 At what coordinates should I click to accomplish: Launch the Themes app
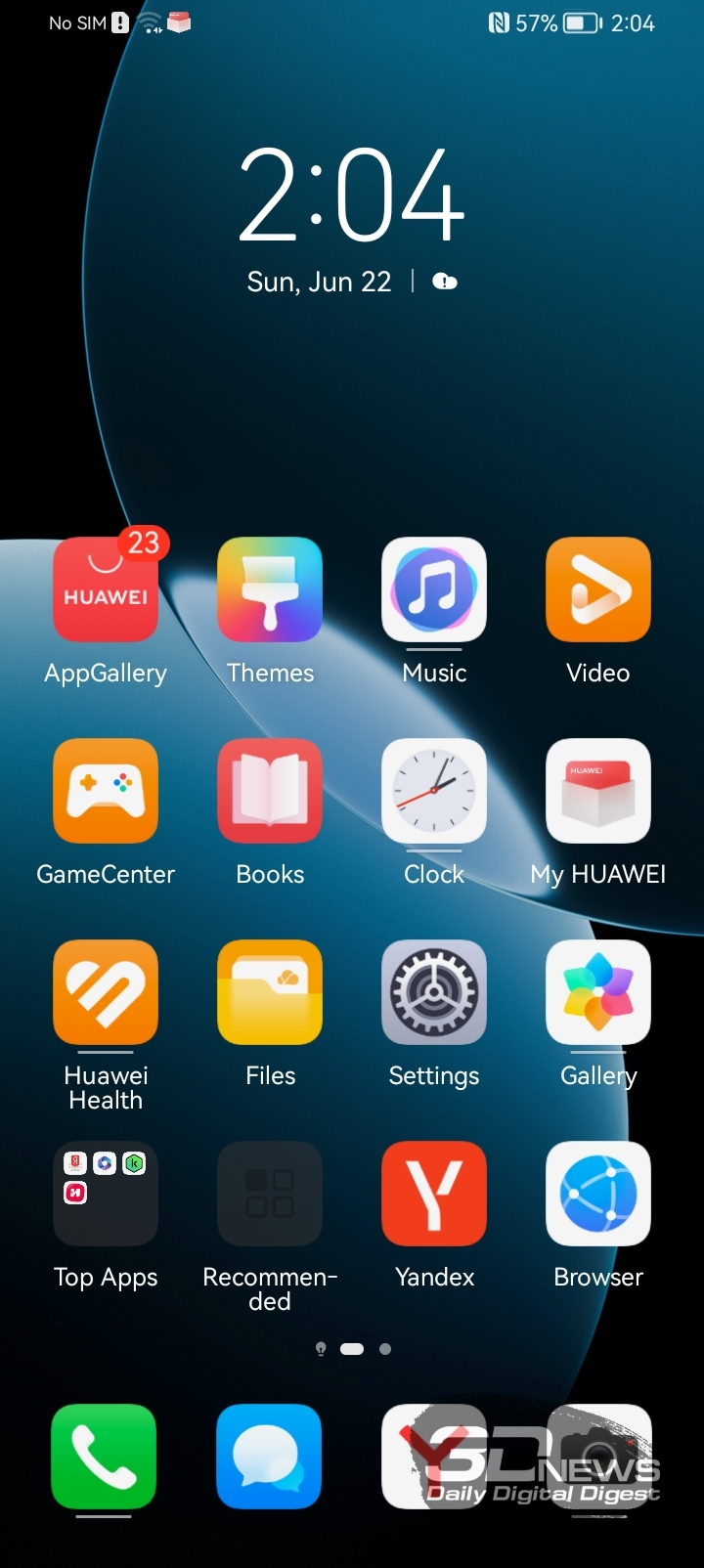tap(270, 589)
